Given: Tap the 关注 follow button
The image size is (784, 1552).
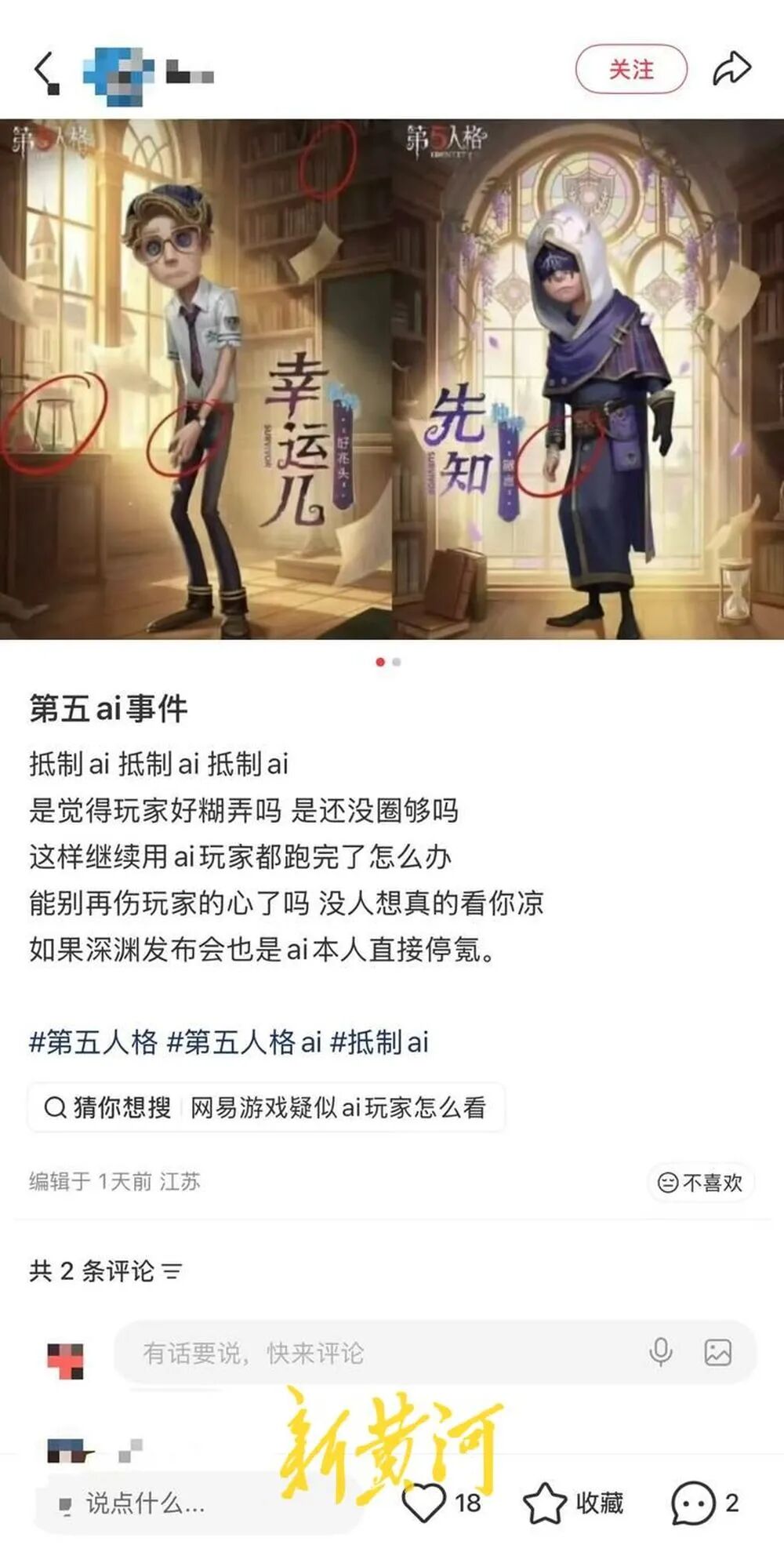Looking at the screenshot, I should 631,70.
